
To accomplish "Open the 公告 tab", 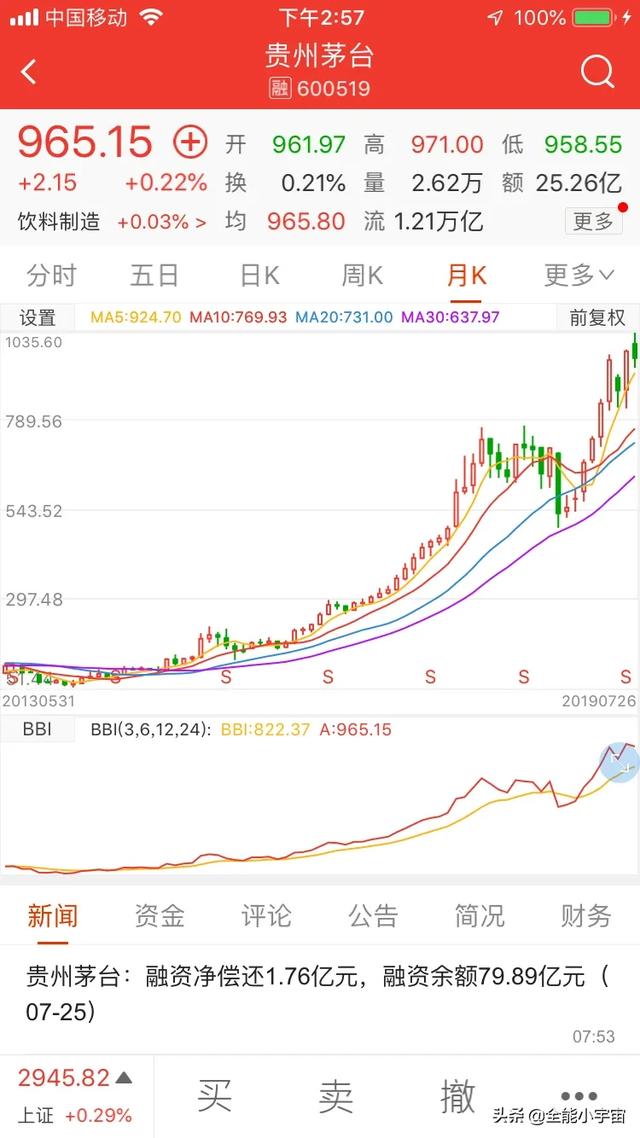I will click(373, 915).
